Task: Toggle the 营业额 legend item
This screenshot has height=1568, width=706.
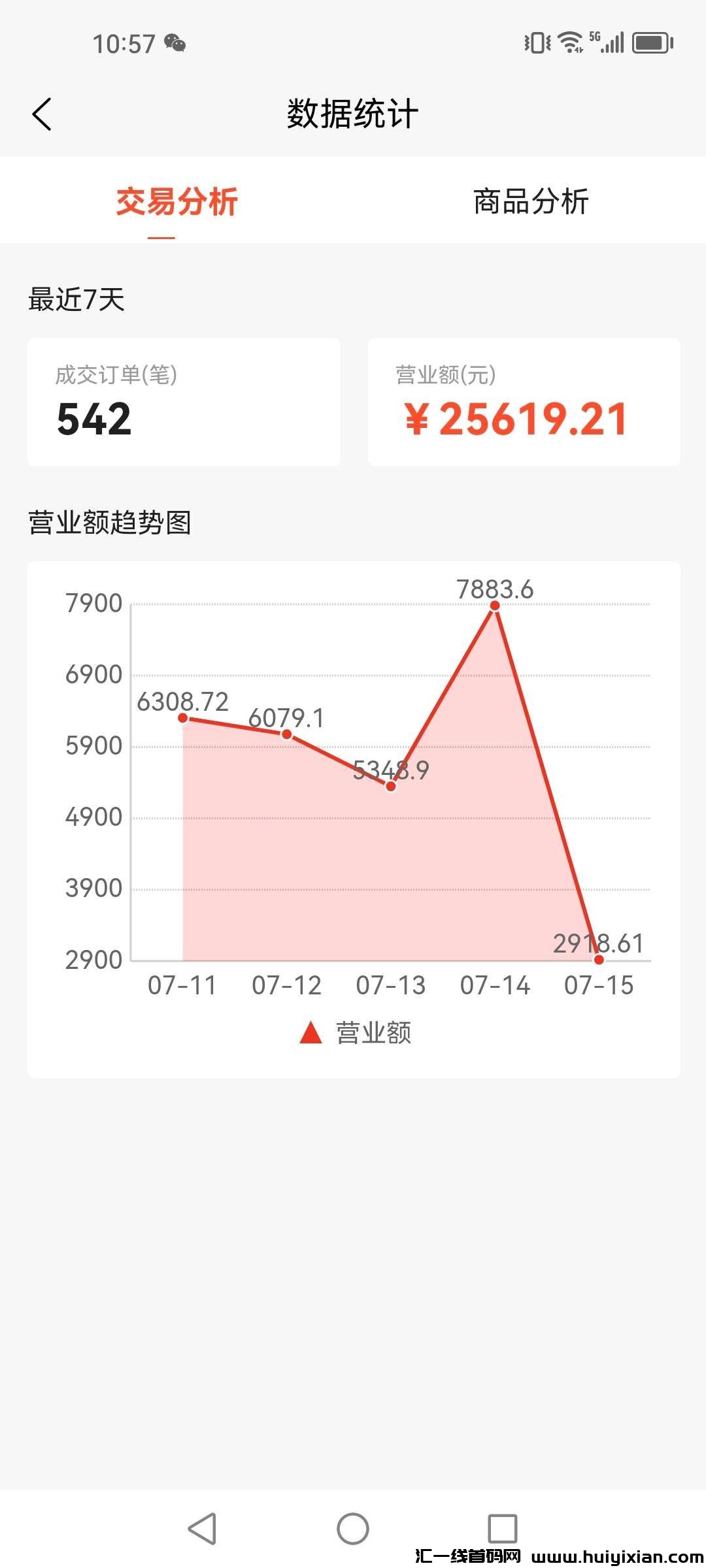Action: click(x=355, y=1033)
